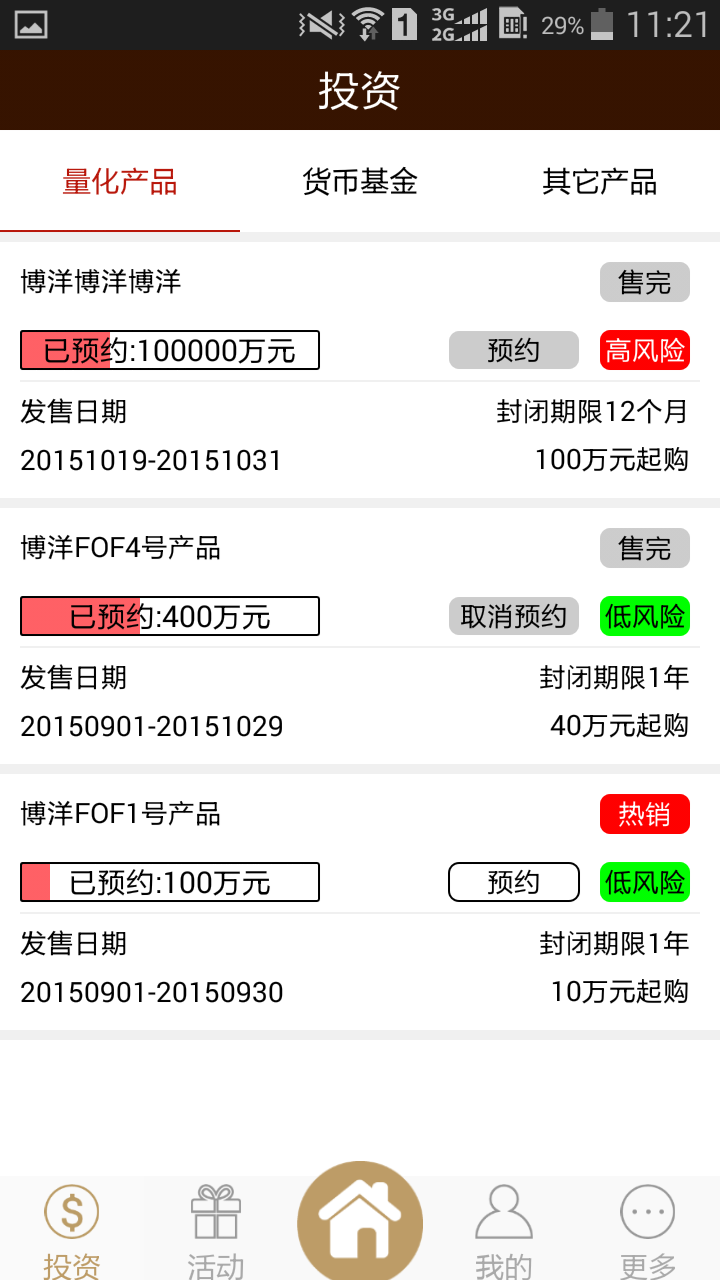Image resolution: width=720 pixels, height=1280 pixels.
Task: Open the 博洋FOF4号产品 card
Action: click(120, 548)
